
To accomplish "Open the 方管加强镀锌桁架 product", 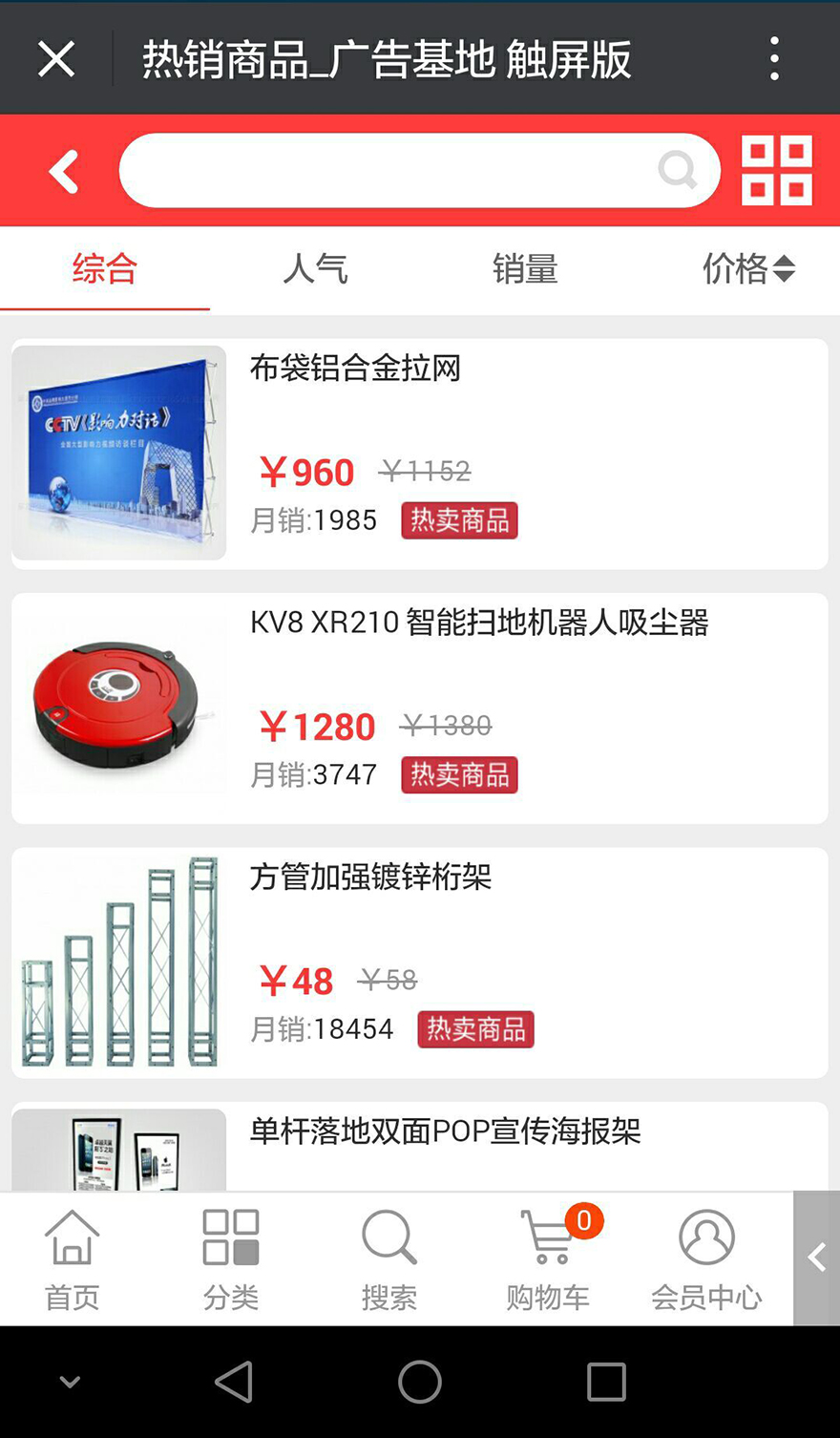I will pos(370,877).
